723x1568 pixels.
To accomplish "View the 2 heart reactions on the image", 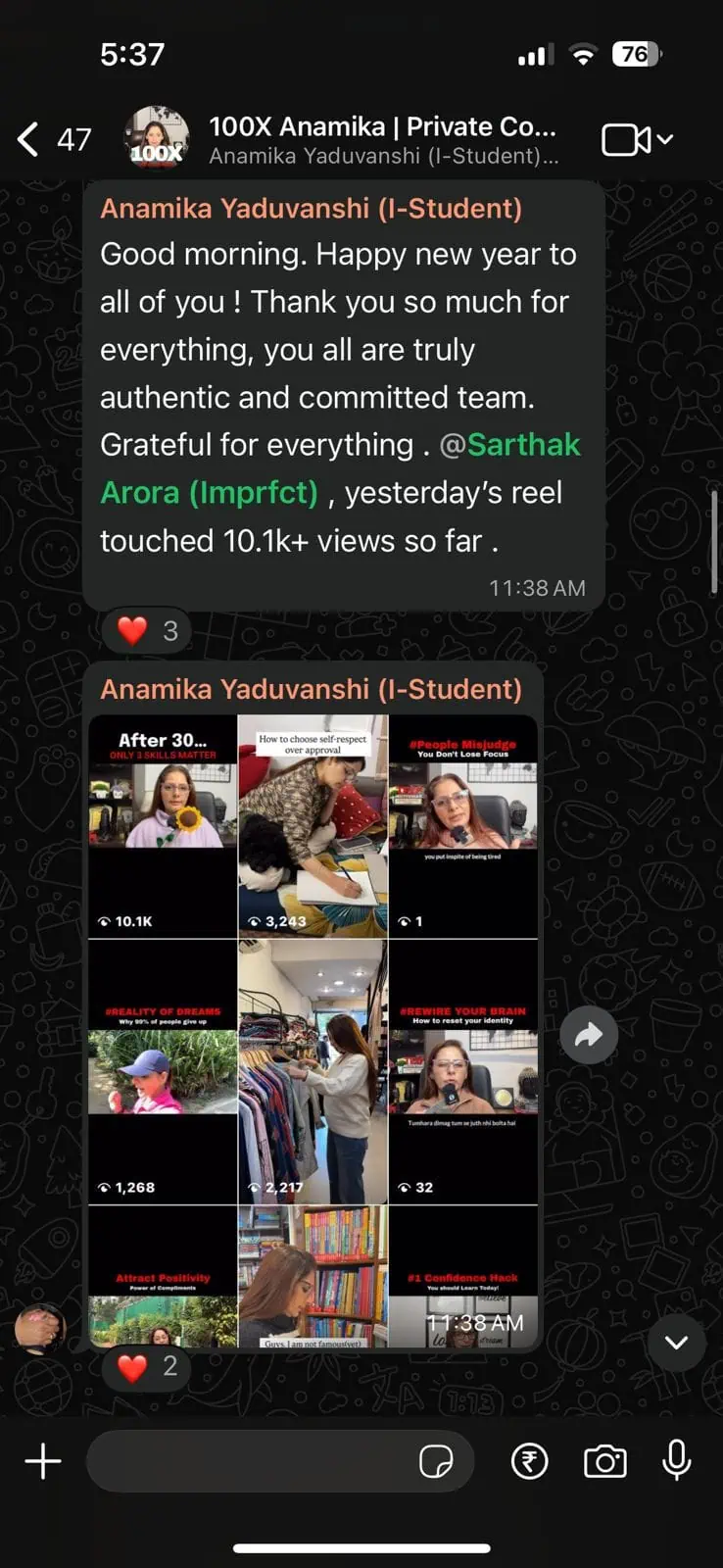I will coord(147,1366).
